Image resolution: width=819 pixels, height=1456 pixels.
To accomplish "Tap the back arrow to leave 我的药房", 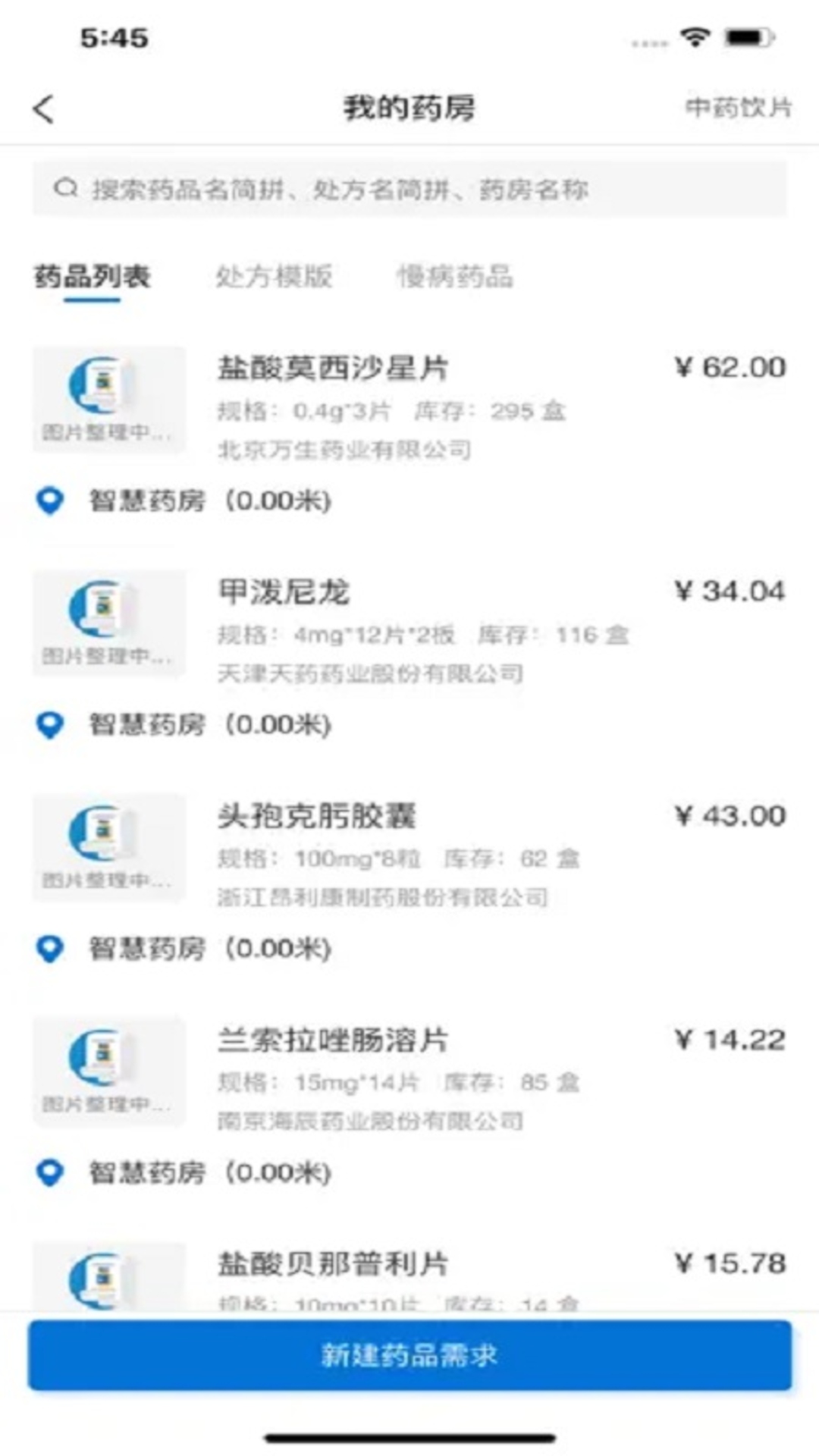I will [43, 108].
